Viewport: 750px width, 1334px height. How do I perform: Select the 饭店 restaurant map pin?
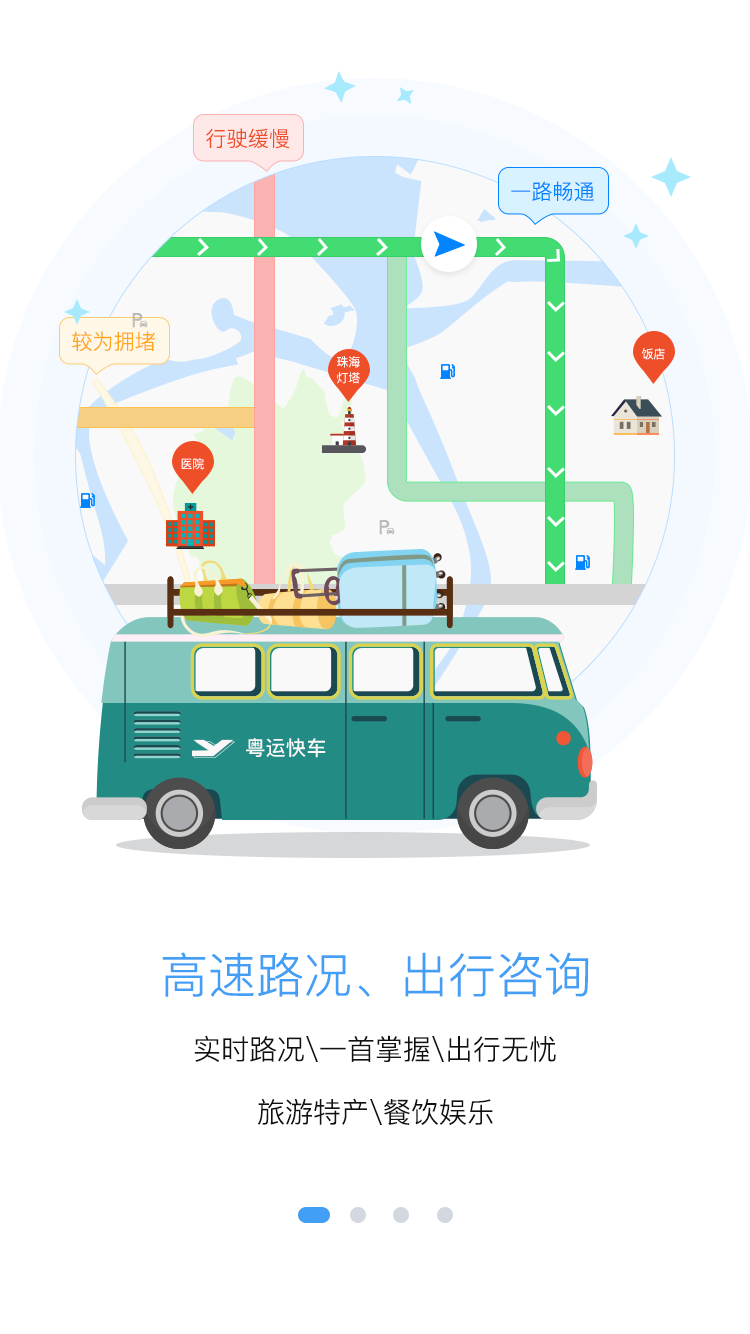pyautogui.click(x=654, y=354)
